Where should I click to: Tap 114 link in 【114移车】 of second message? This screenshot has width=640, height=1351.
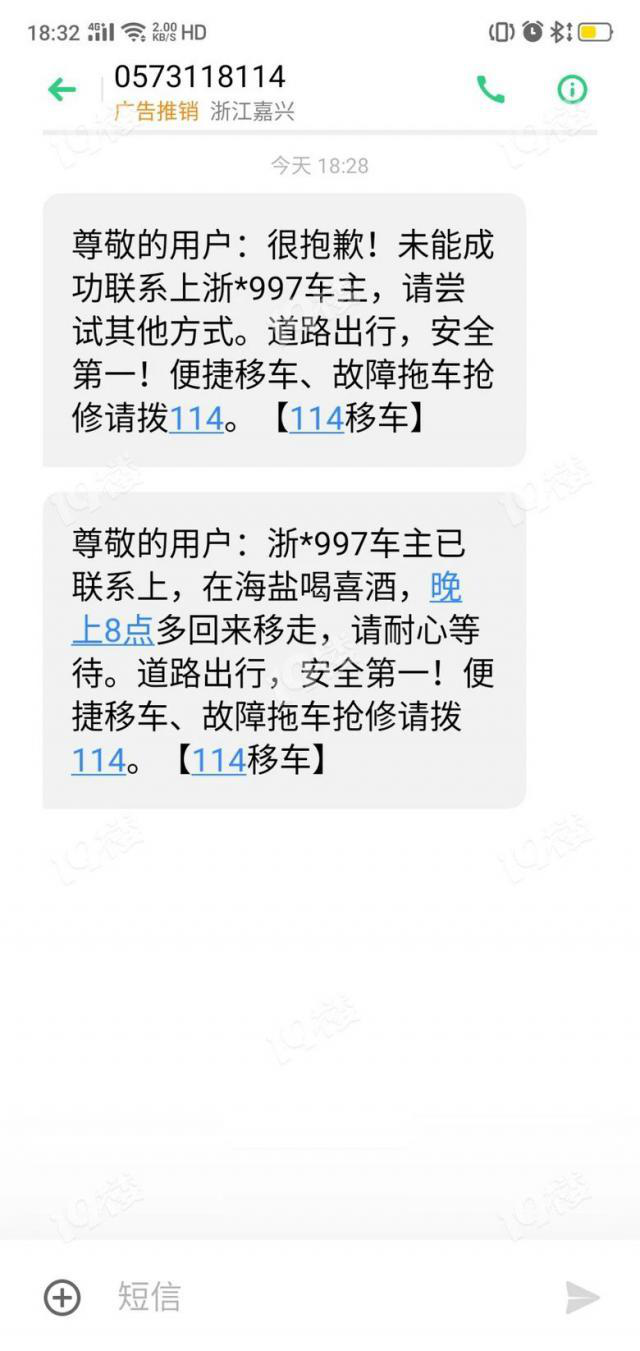[218, 761]
